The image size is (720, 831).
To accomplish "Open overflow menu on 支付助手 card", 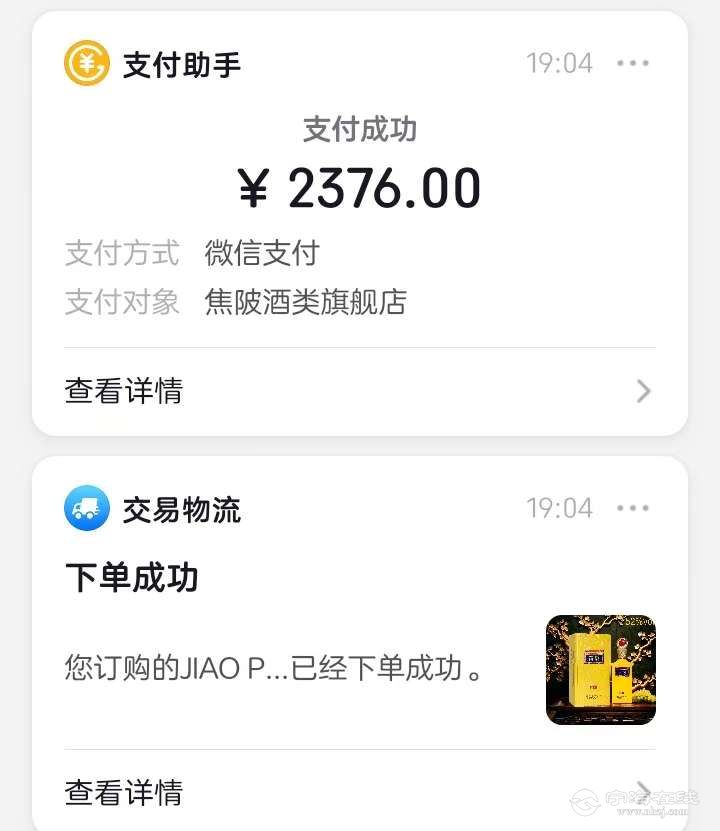I will coord(633,64).
